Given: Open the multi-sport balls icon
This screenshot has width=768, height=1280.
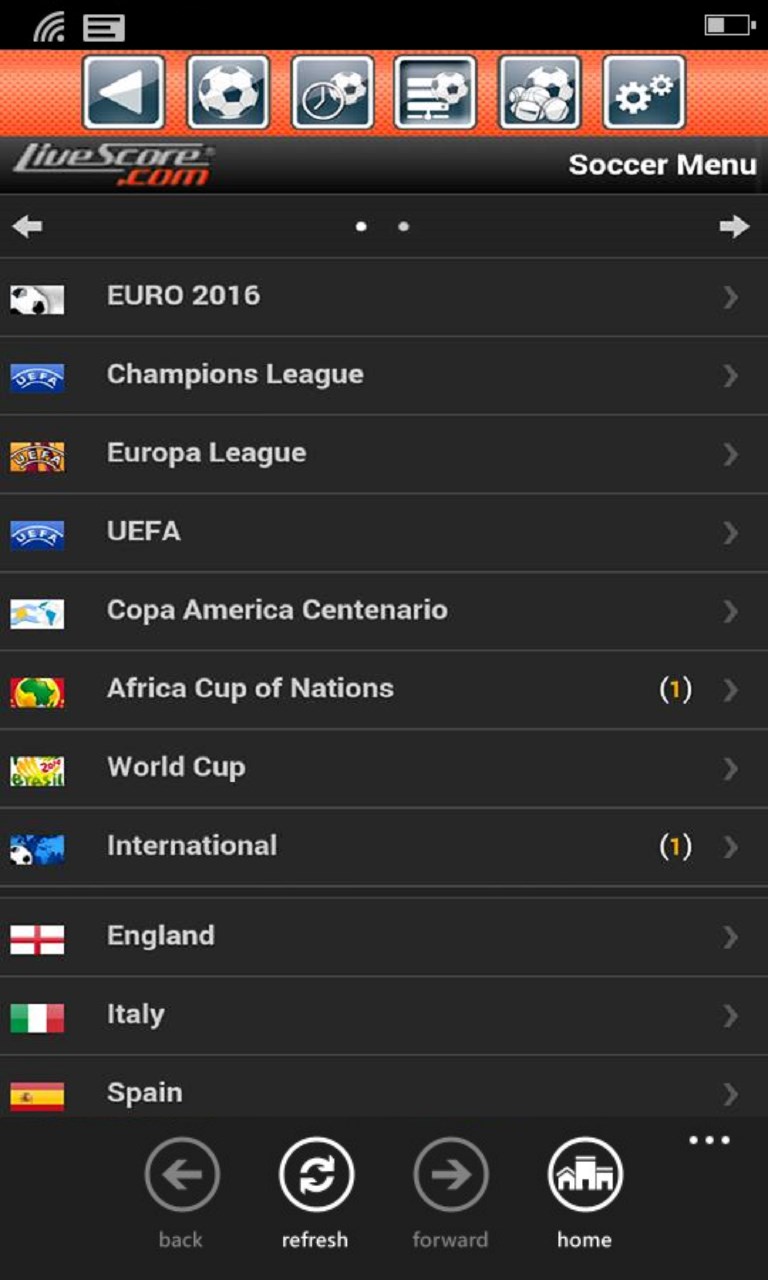Looking at the screenshot, I should pyautogui.click(x=540, y=92).
